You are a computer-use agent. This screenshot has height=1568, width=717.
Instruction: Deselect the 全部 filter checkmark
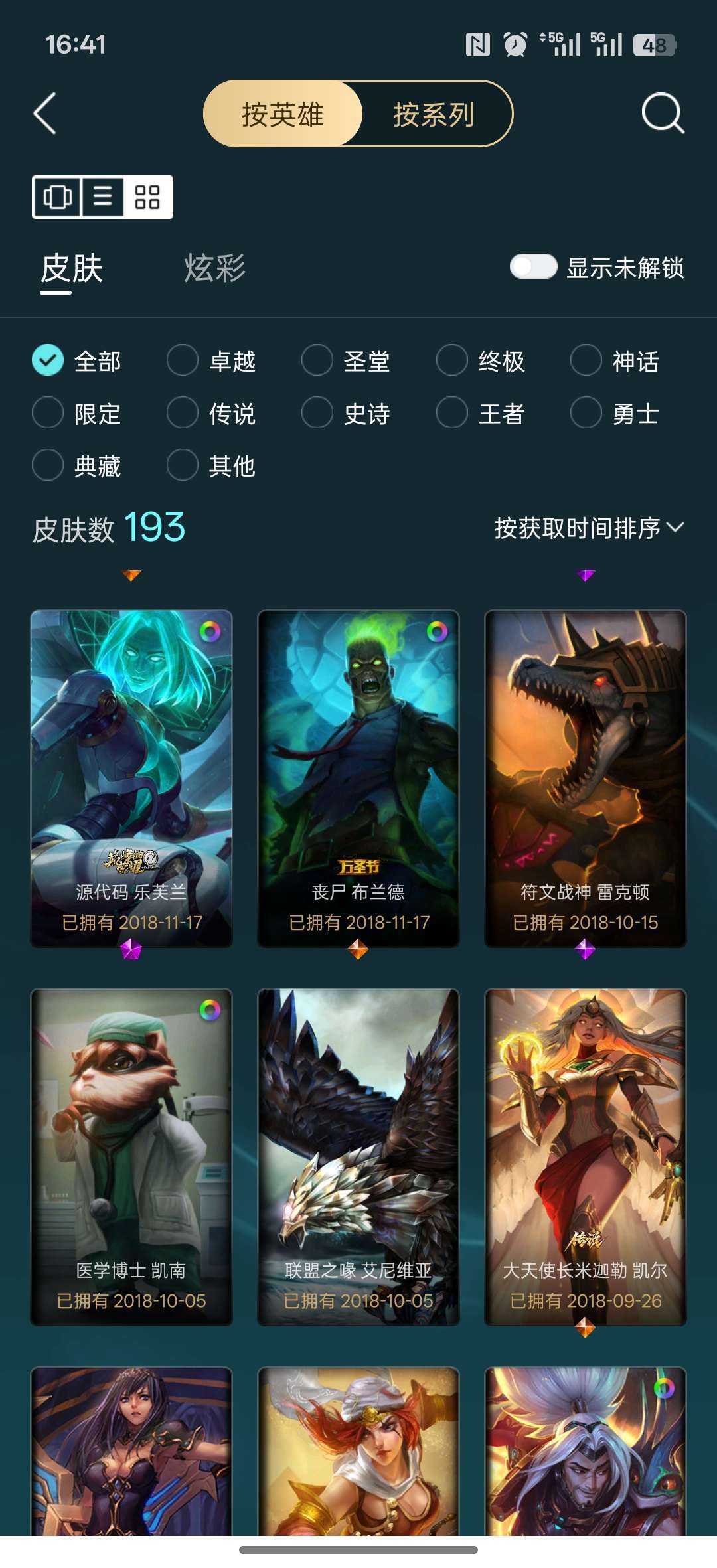pos(47,360)
